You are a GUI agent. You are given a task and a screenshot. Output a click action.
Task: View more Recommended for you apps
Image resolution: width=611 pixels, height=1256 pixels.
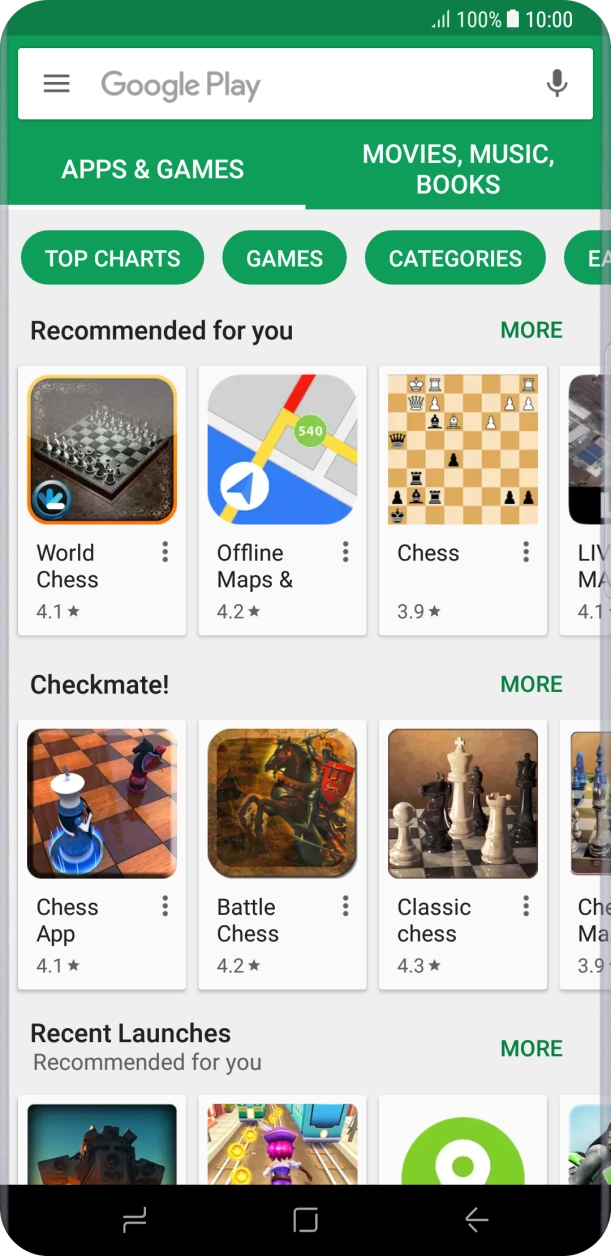pos(531,330)
